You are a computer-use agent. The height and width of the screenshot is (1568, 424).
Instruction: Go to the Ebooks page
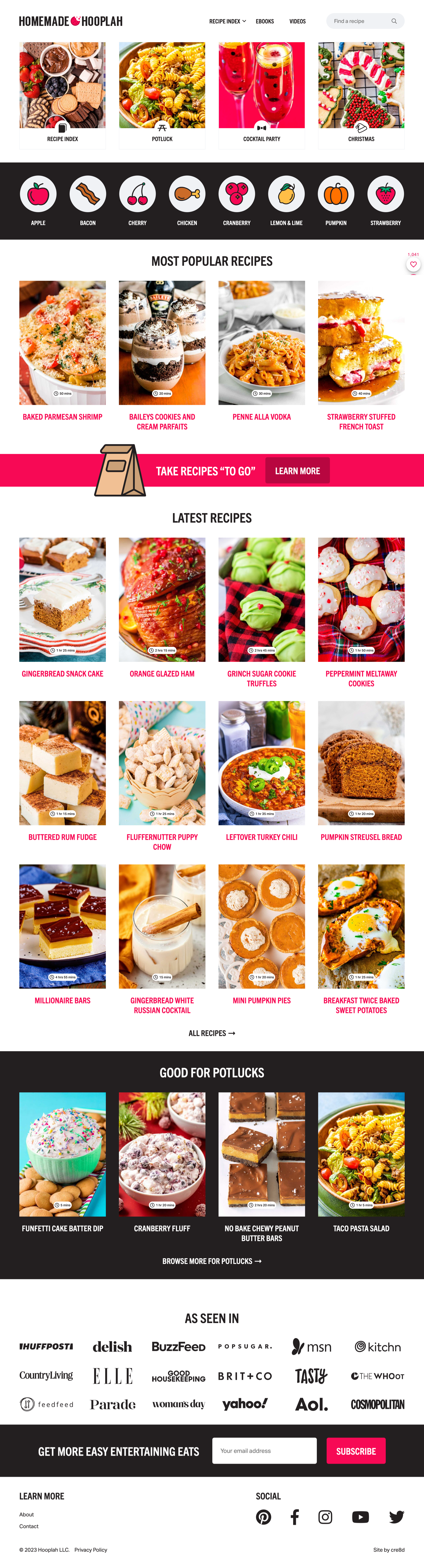click(x=265, y=21)
